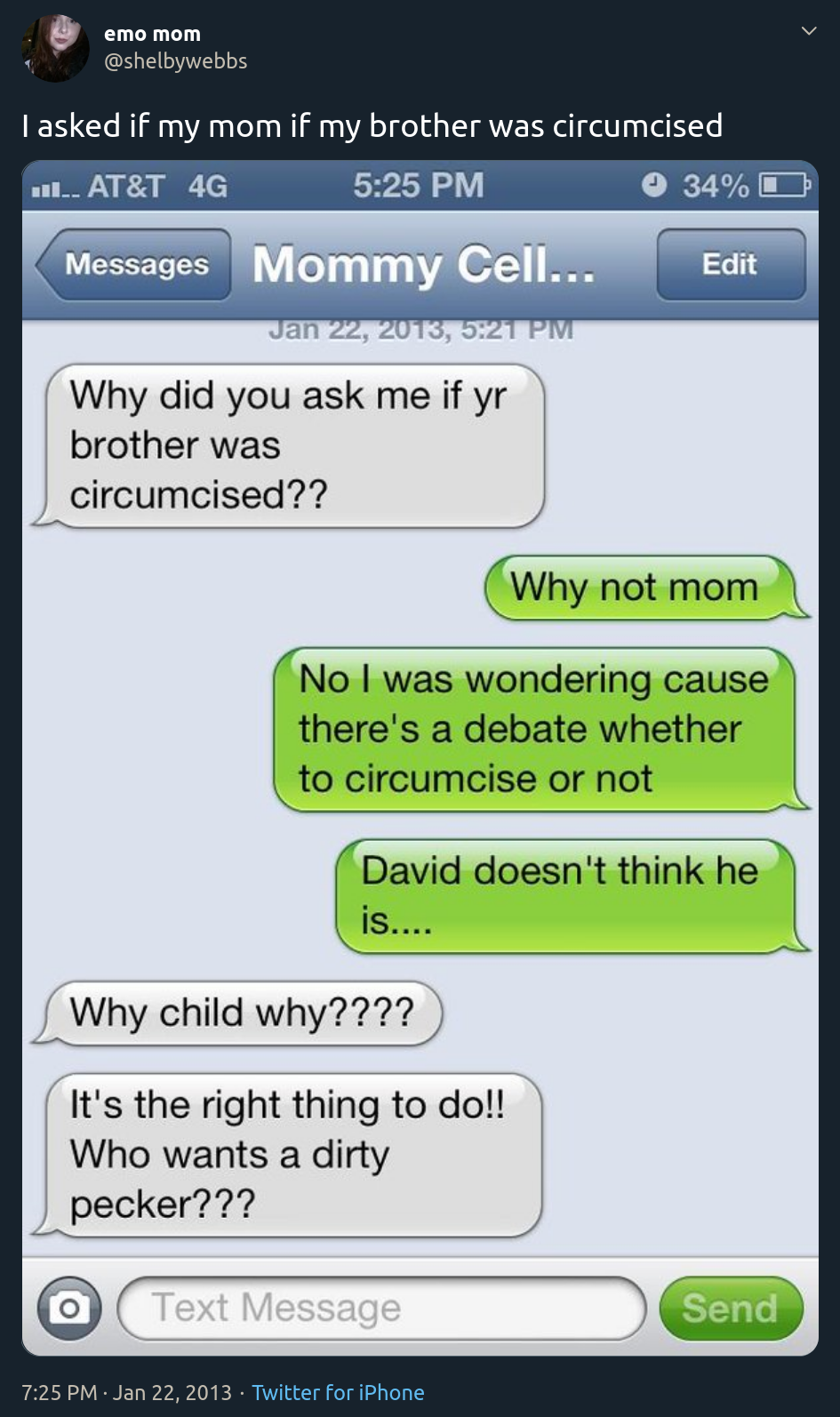Screen dimensions: 840x1417
Task: Open the @shelbywebbs profile handle
Action: [176, 61]
